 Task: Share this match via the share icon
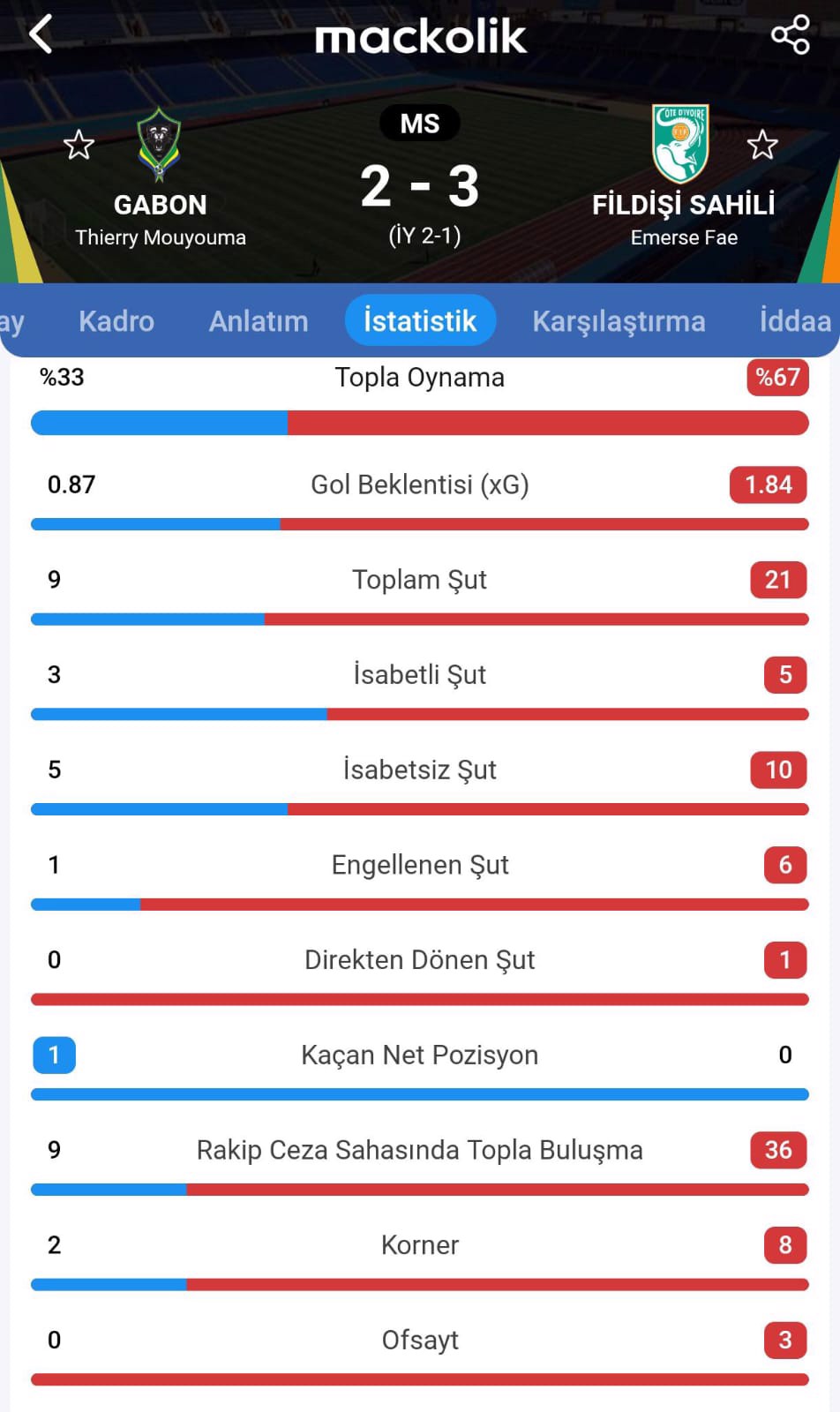(x=790, y=34)
